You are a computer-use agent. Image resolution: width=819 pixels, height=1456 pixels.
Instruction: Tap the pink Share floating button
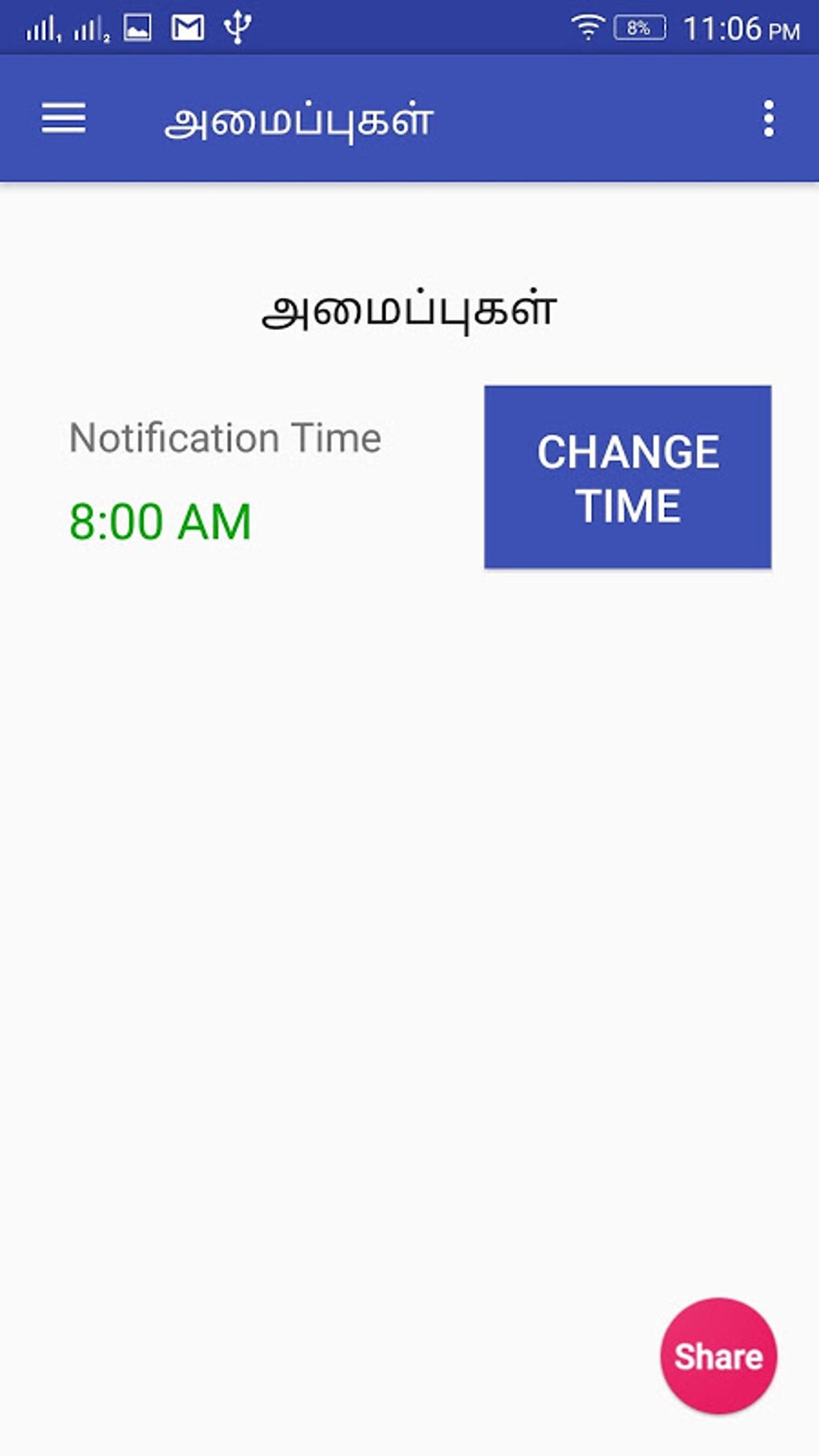pos(718,1356)
